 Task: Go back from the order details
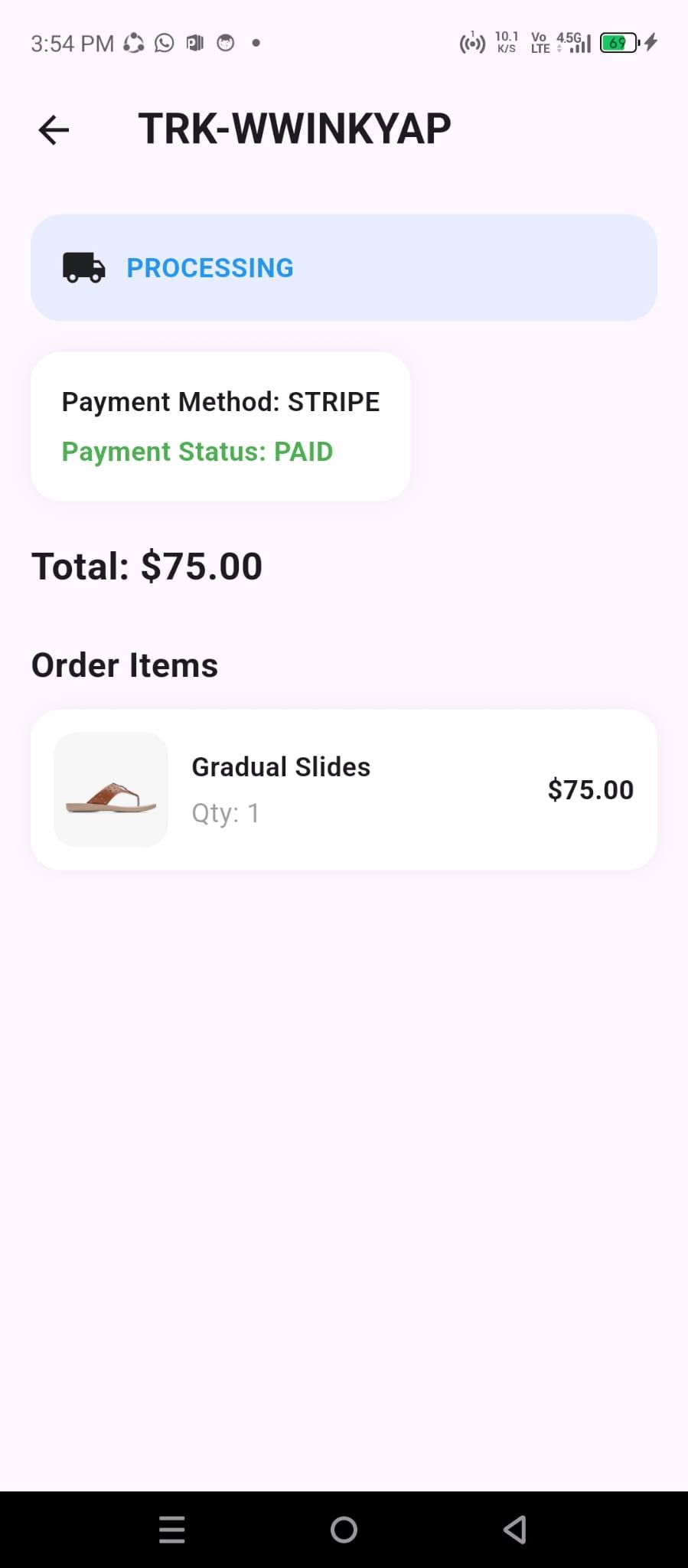[x=54, y=129]
